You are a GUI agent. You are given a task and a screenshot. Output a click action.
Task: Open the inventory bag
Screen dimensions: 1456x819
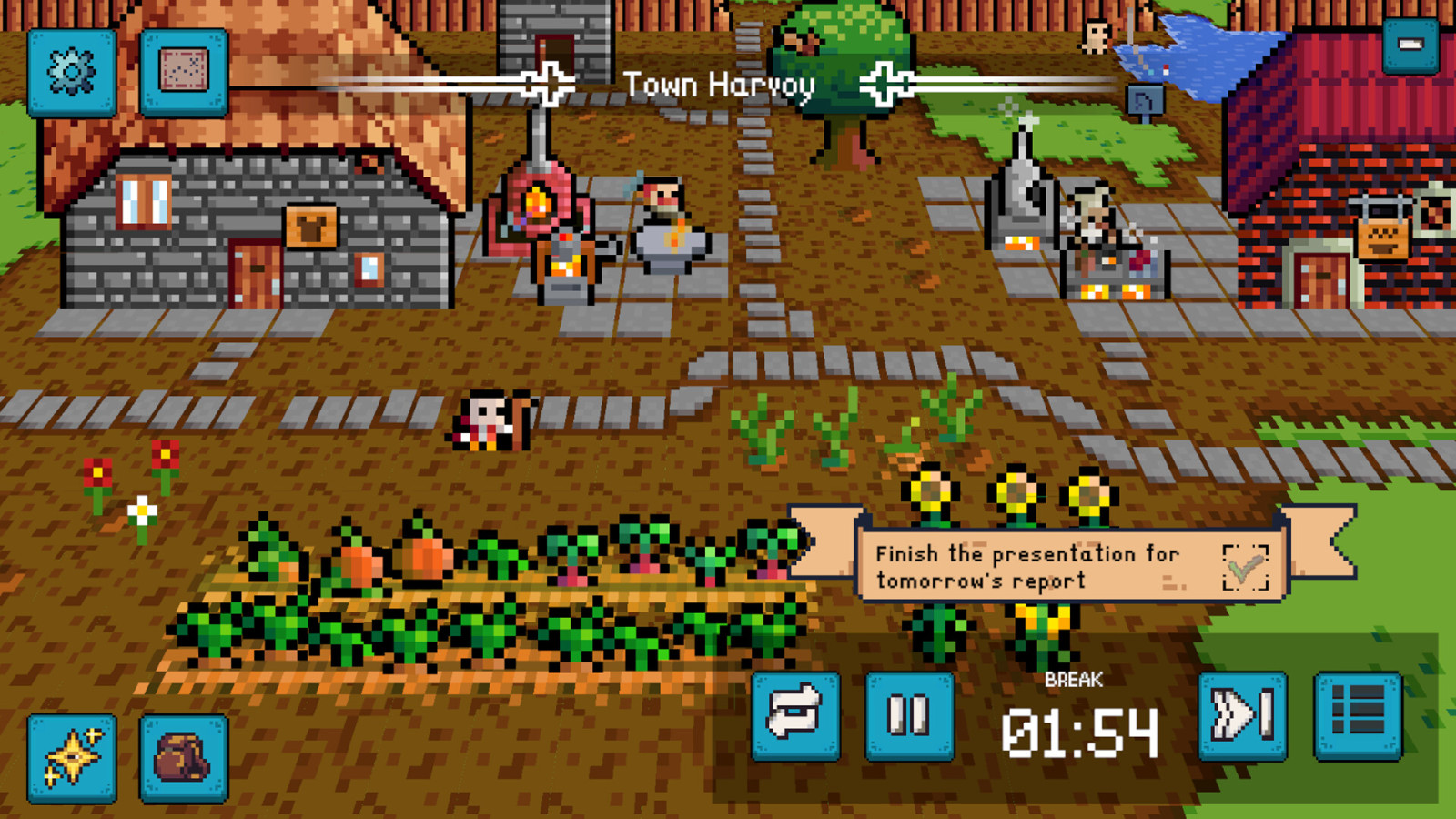pyautogui.click(x=184, y=757)
